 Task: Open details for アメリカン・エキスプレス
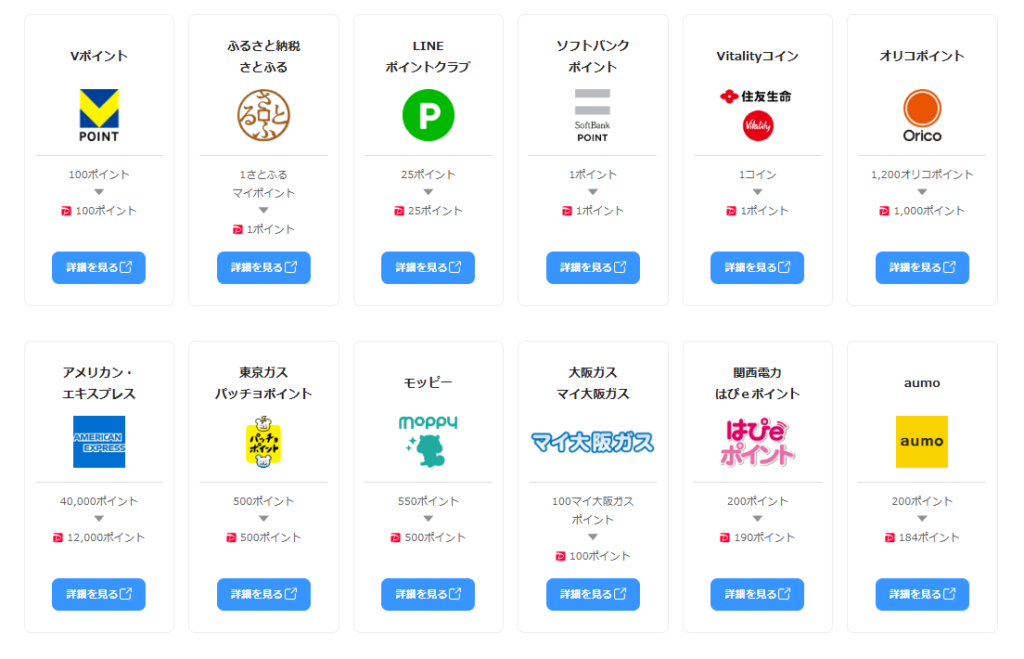[x=99, y=594]
